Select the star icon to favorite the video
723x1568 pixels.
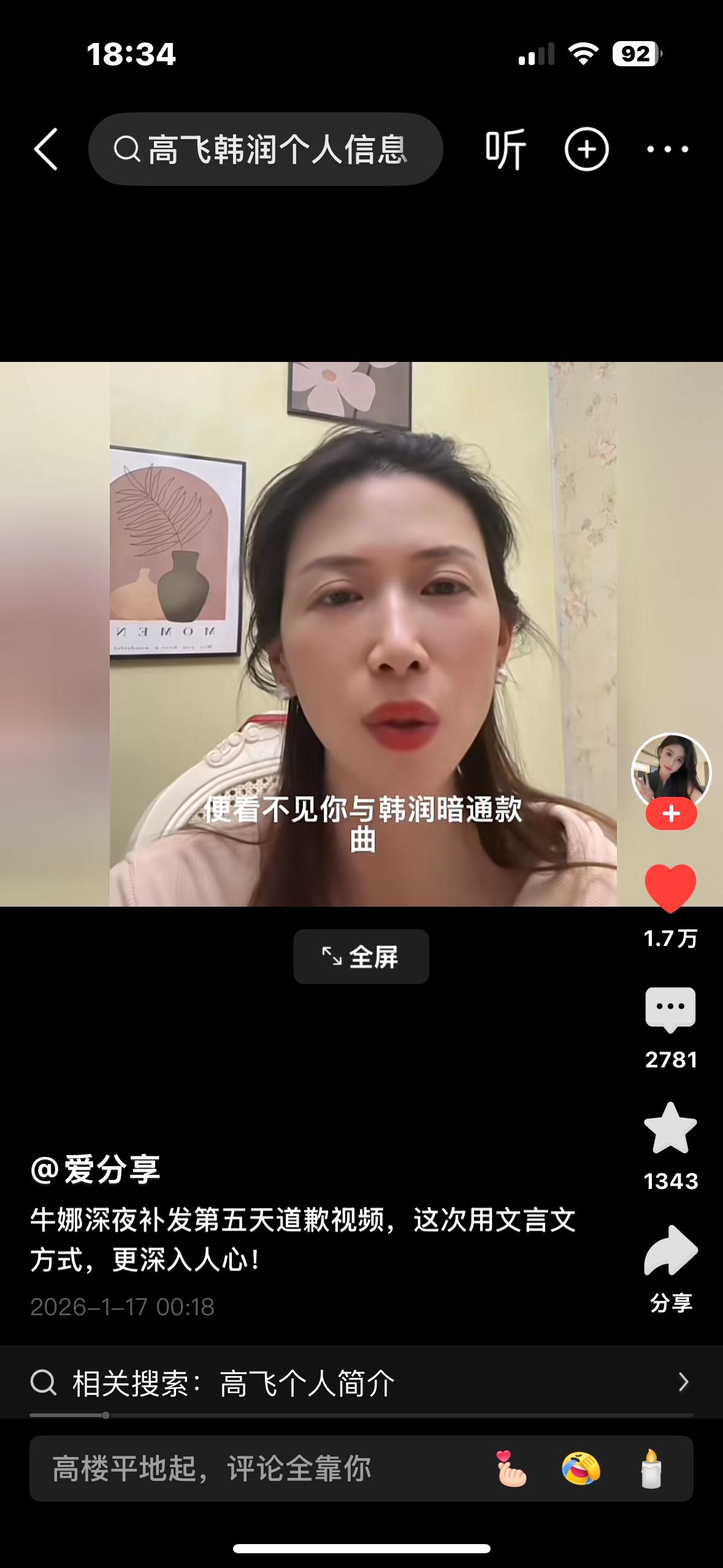670,1128
